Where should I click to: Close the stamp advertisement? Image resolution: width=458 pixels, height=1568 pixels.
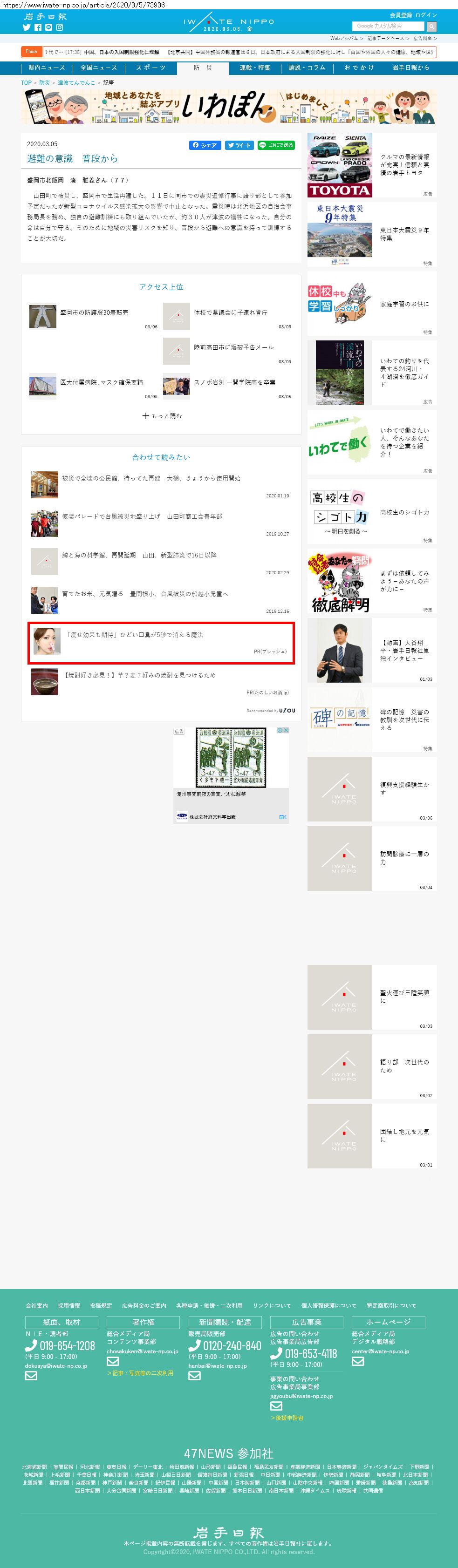pyautogui.click(x=286, y=730)
